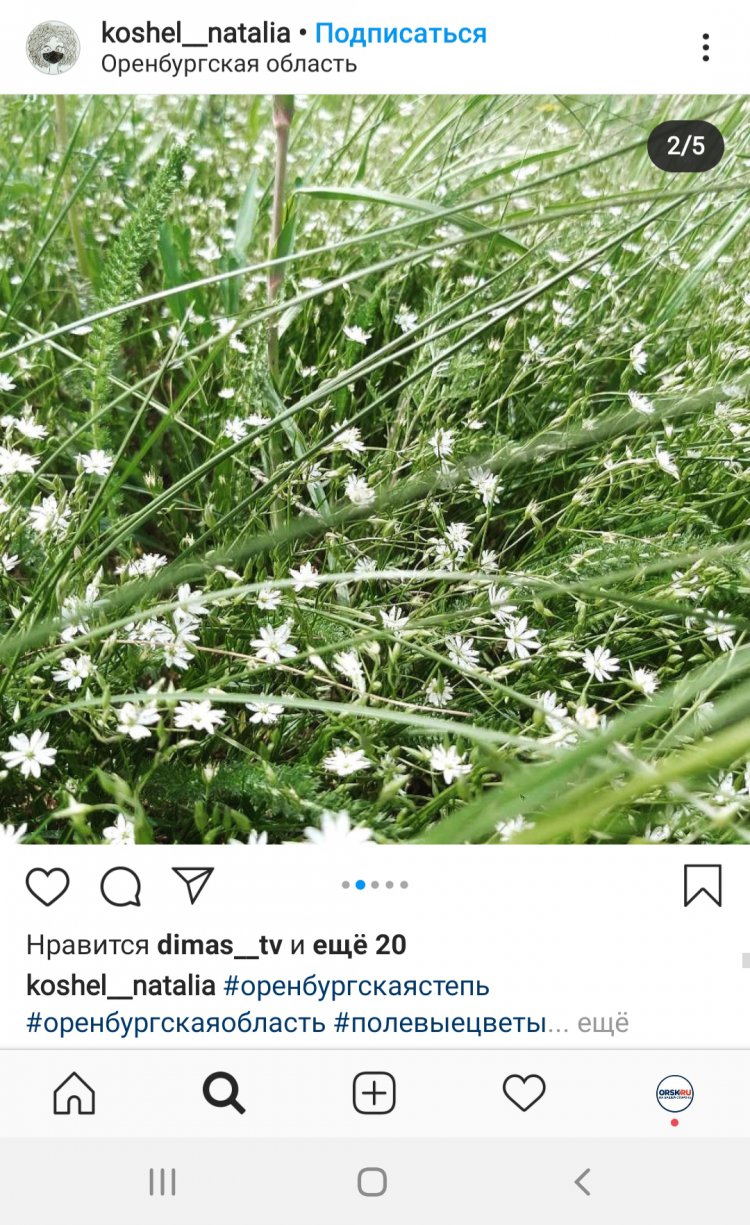Open the post's three-dot overflow menu
Screen dimensions: 750x1225
[x=706, y=47]
